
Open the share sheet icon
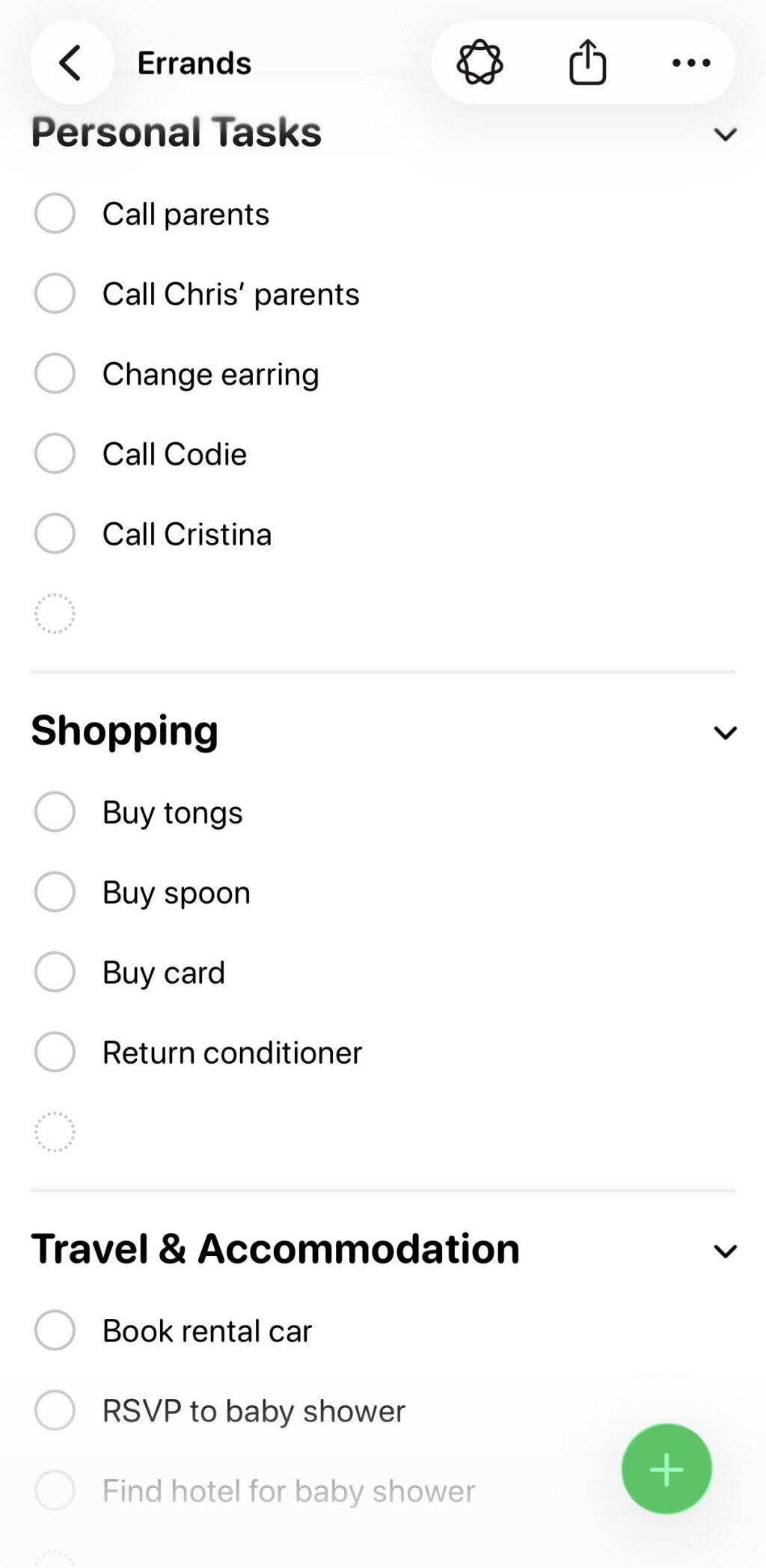586,62
